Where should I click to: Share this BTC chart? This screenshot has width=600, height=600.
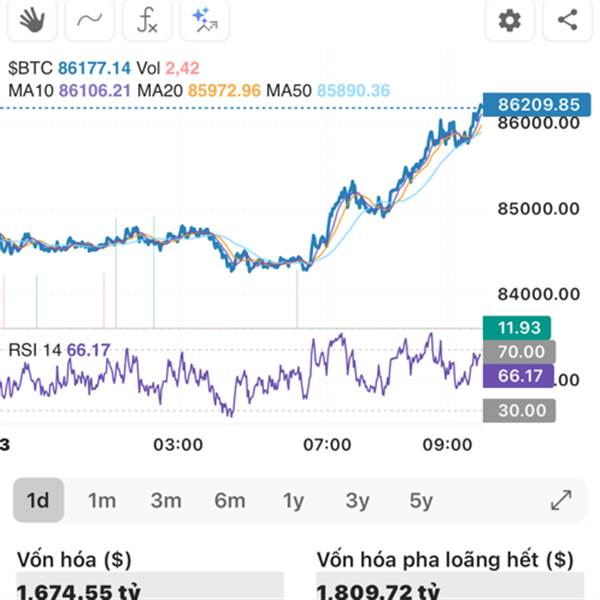(567, 20)
